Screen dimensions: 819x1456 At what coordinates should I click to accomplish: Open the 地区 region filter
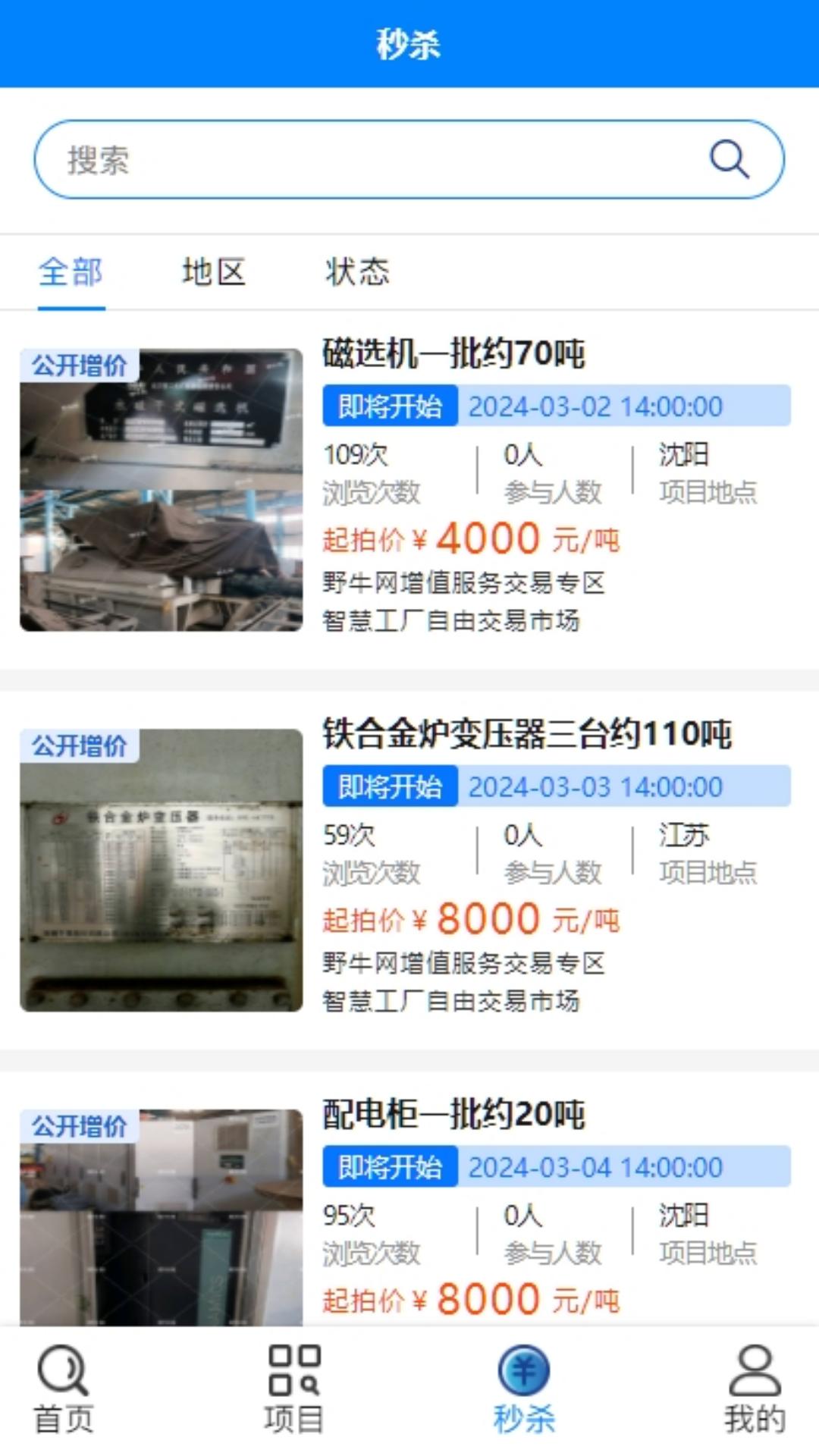pos(214,272)
